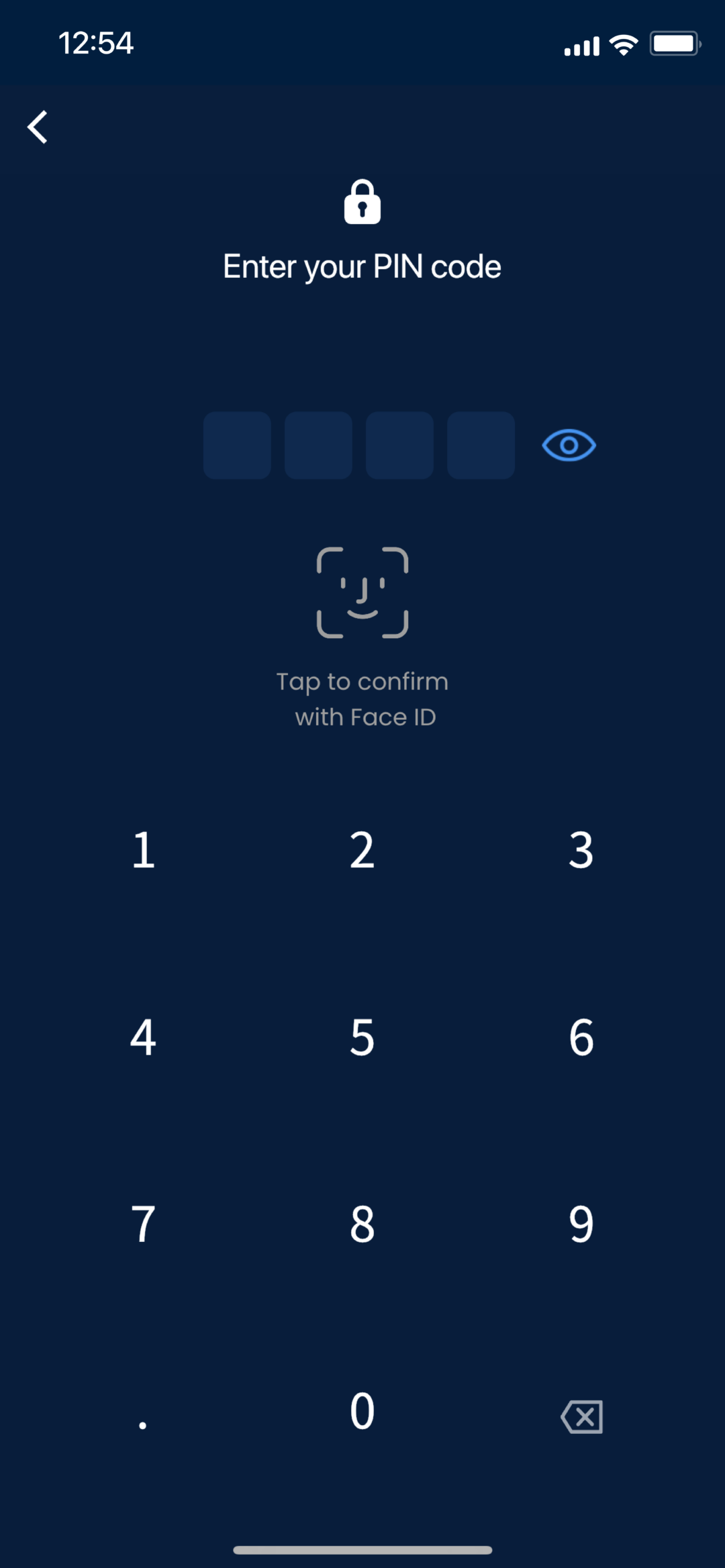
Task: Tap the Wi-Fi icon in status bar
Action: (622, 43)
